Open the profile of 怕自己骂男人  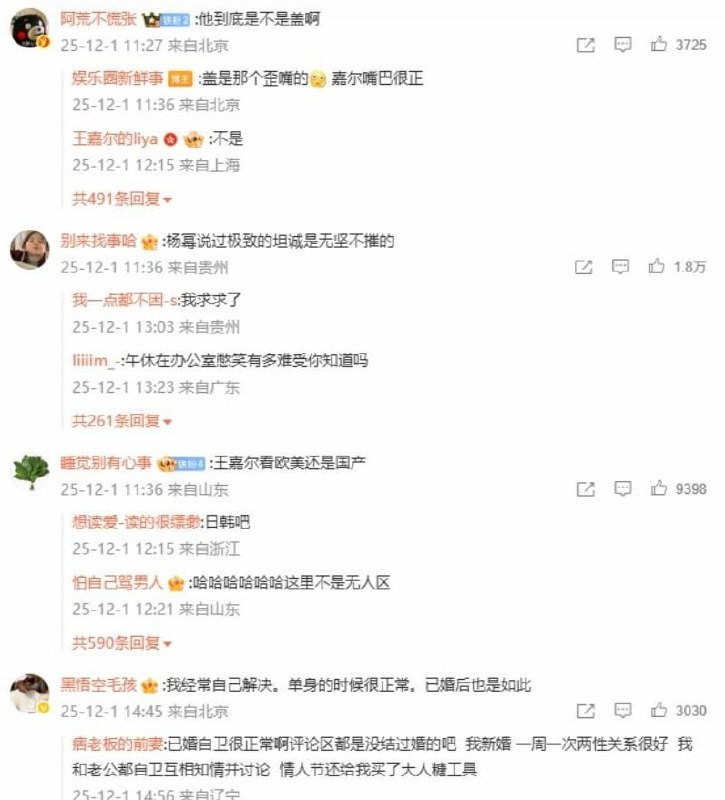tap(117, 583)
